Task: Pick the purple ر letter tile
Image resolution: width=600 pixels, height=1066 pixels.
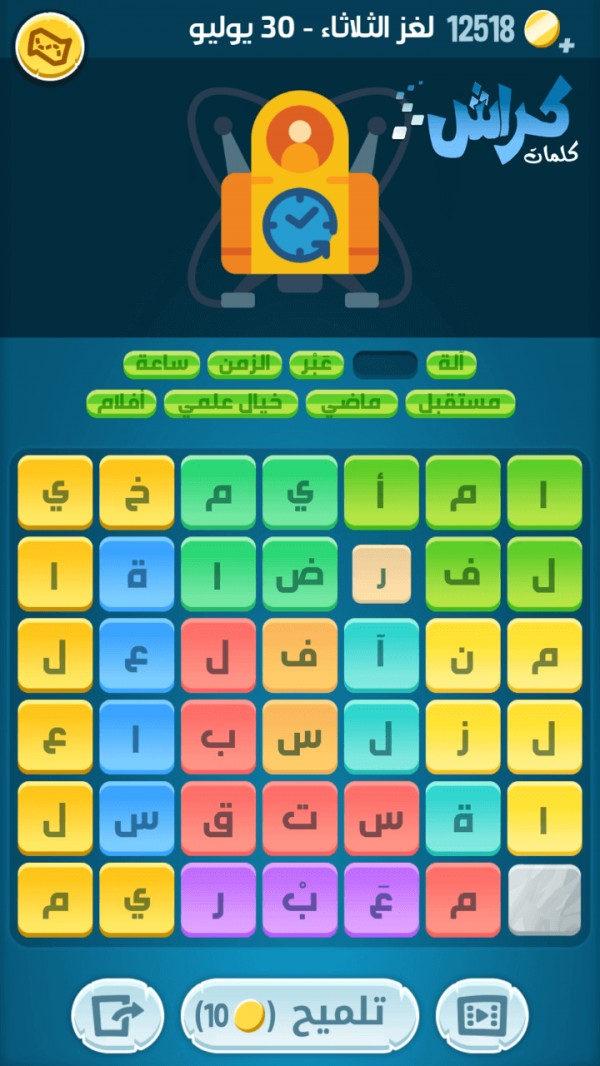Action: coord(218,899)
